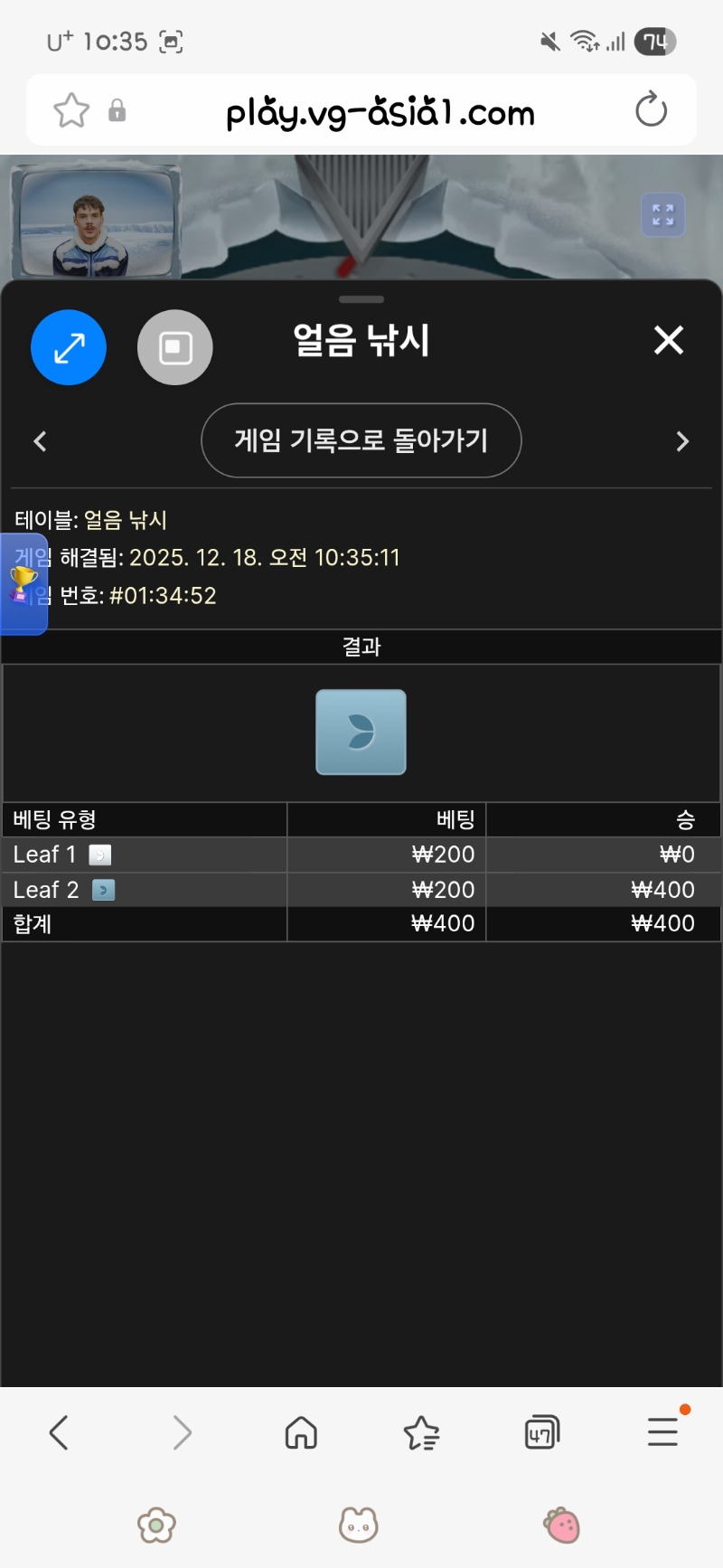Tap the gray square minimize button
The height and width of the screenshot is (1568, 723).
(175, 347)
